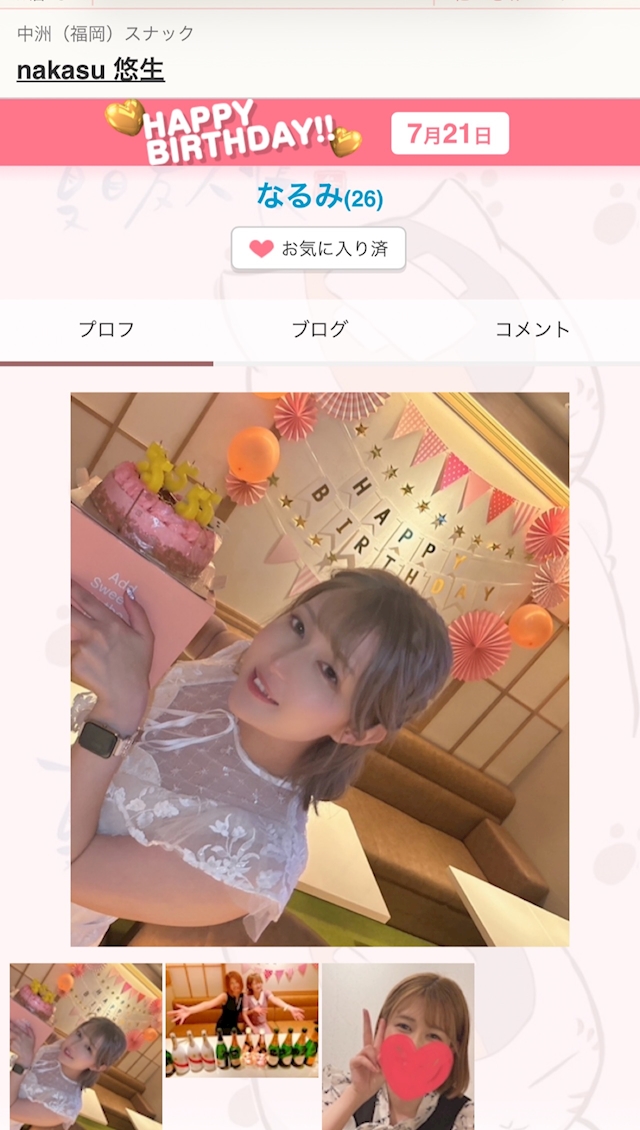Select the thumbnail with the heart sticker

[398, 1046]
